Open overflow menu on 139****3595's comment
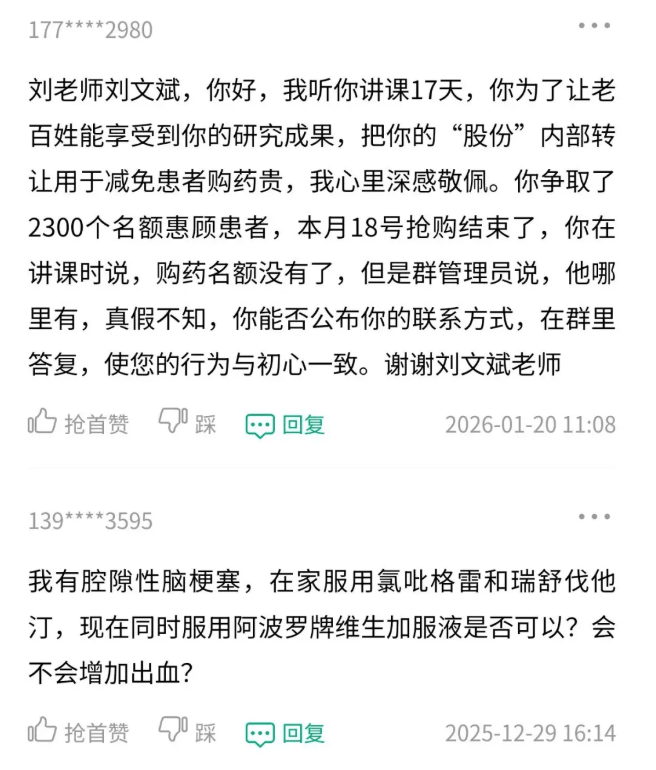The image size is (656, 770). (x=594, y=517)
